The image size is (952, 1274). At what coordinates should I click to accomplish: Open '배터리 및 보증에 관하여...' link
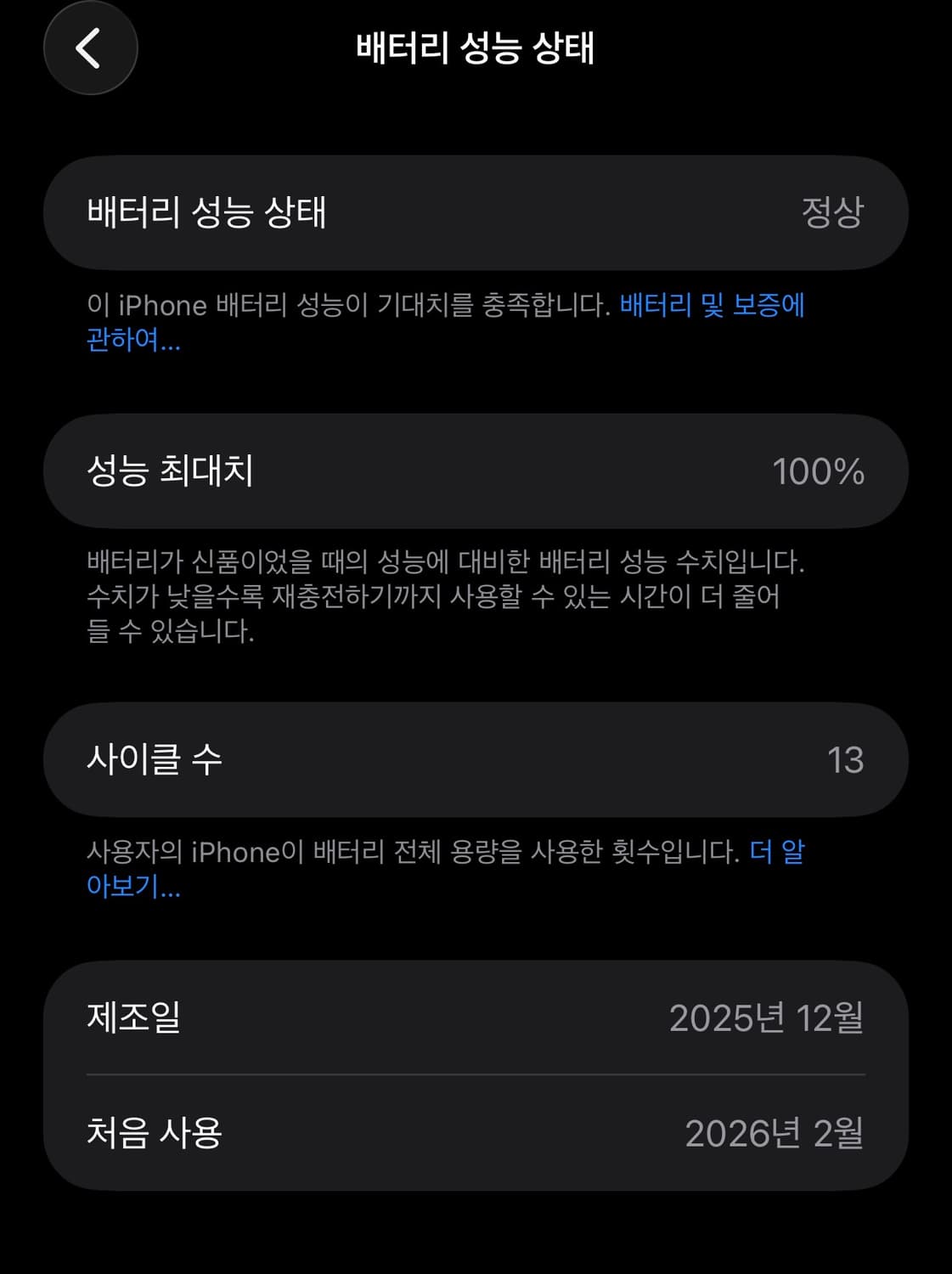click(713, 307)
